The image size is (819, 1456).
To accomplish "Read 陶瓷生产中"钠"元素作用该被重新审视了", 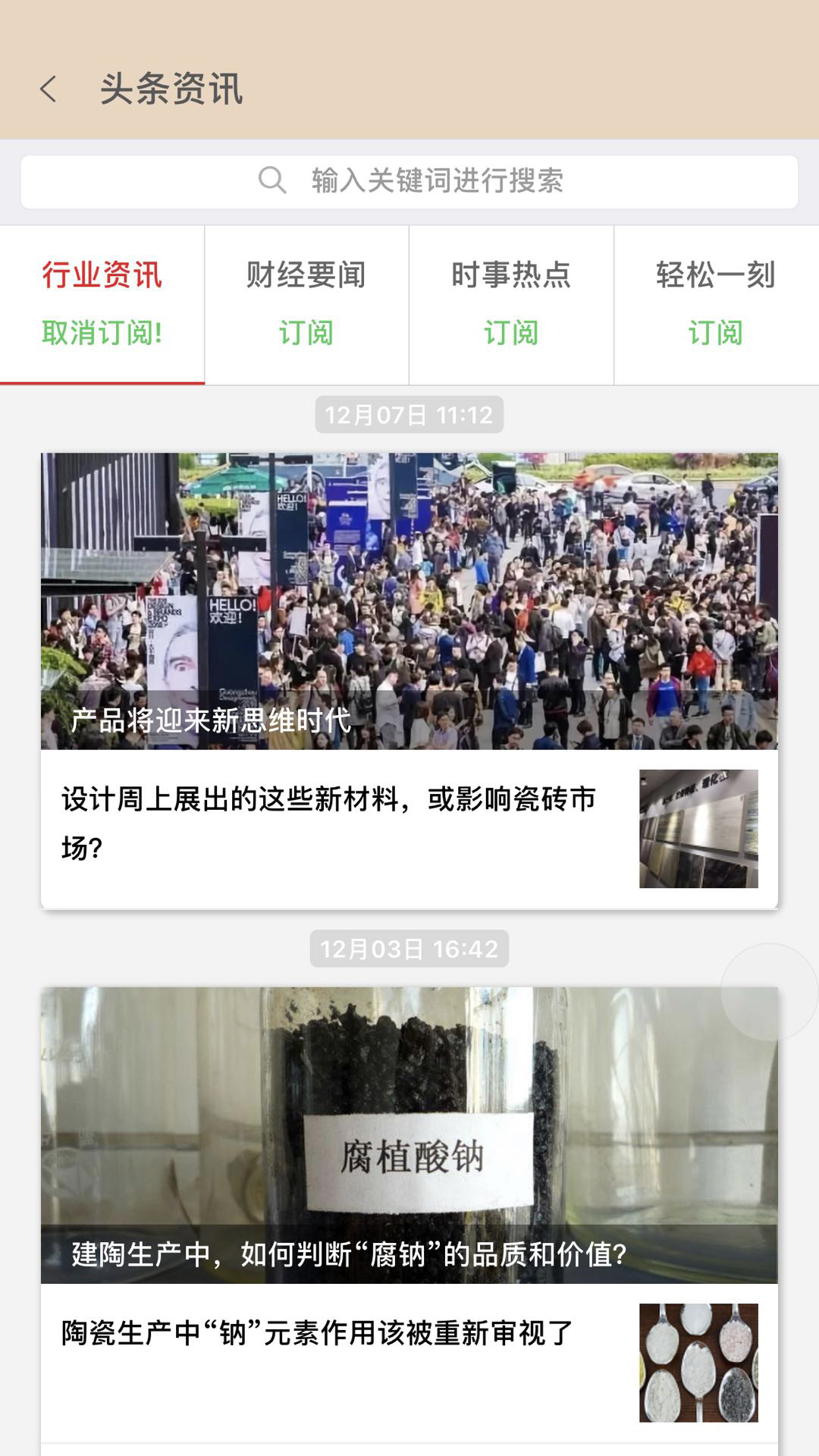I will tap(317, 1334).
